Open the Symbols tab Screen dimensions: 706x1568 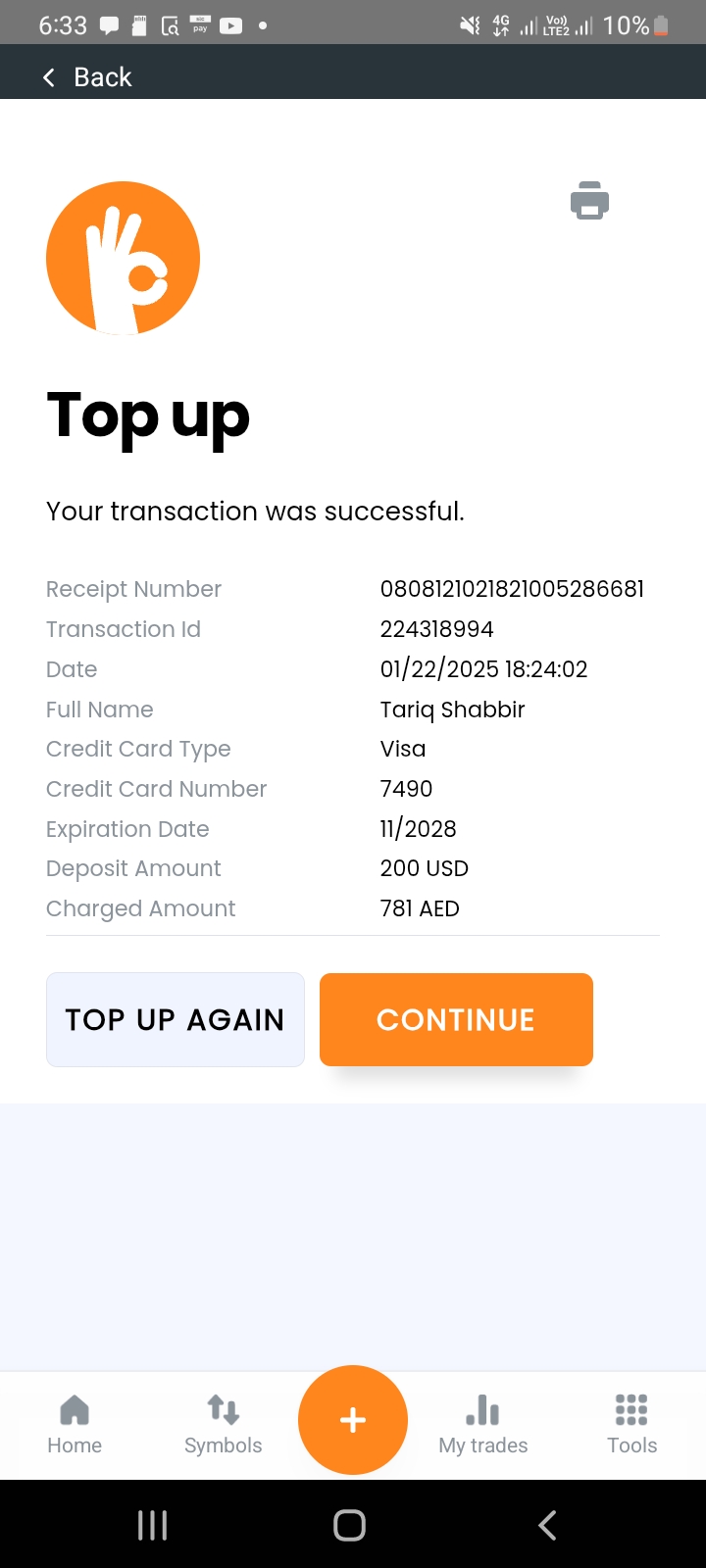click(224, 1424)
